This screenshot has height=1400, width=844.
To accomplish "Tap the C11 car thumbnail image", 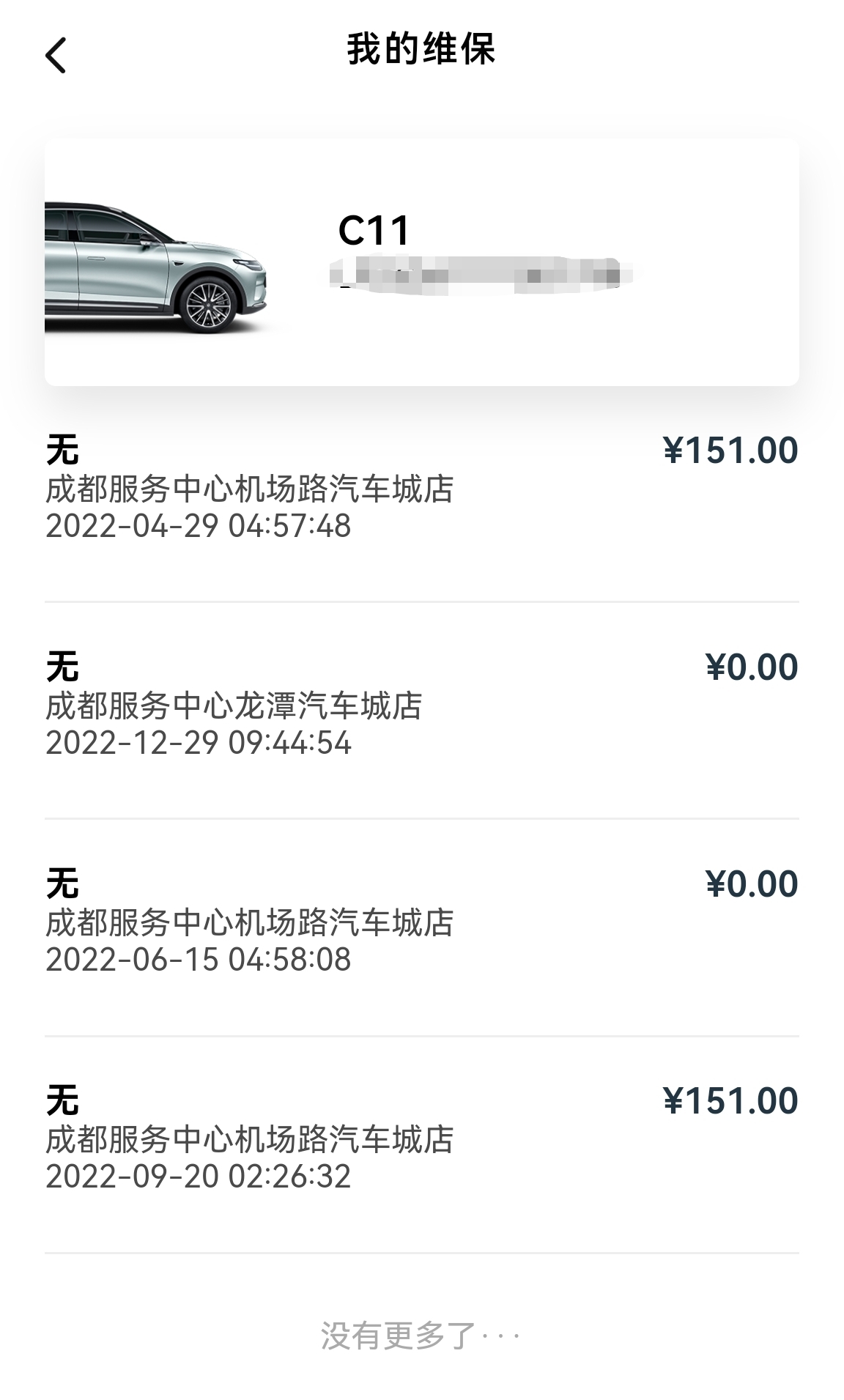I will [x=158, y=264].
